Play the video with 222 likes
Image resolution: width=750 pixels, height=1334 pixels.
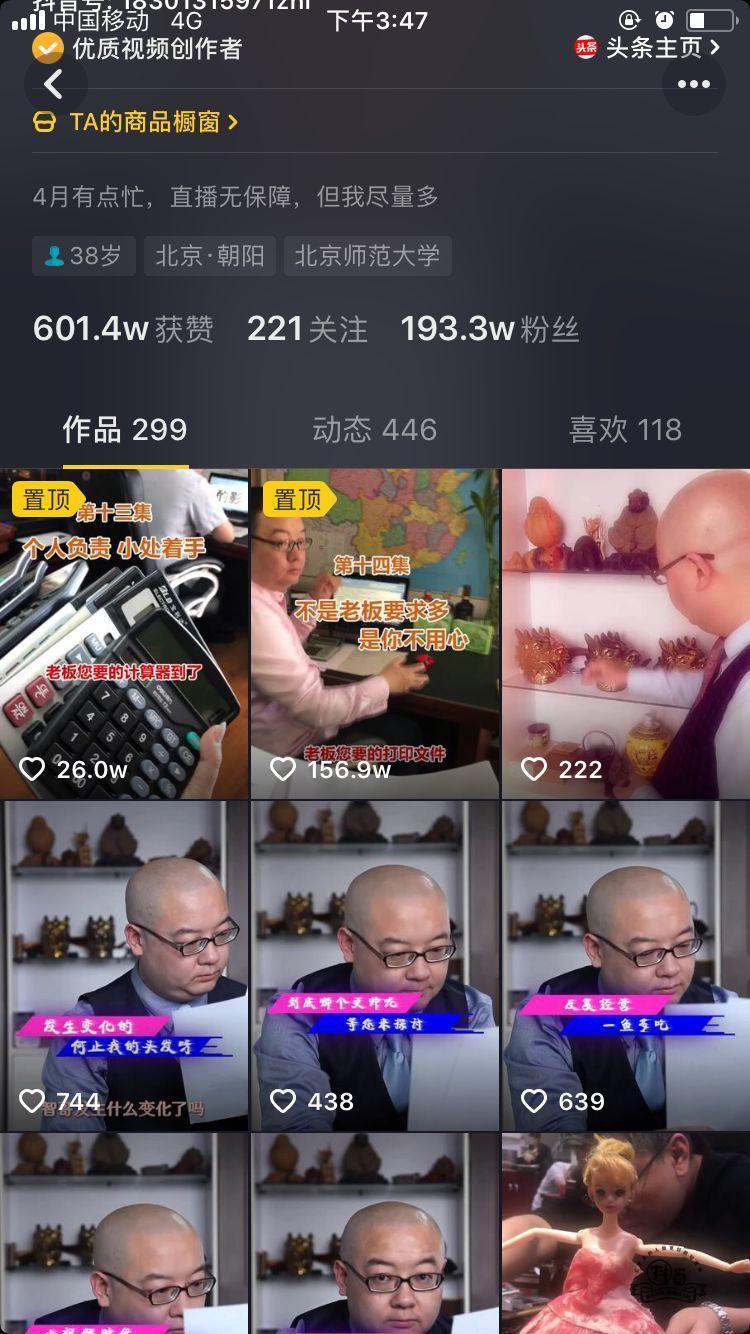(626, 635)
